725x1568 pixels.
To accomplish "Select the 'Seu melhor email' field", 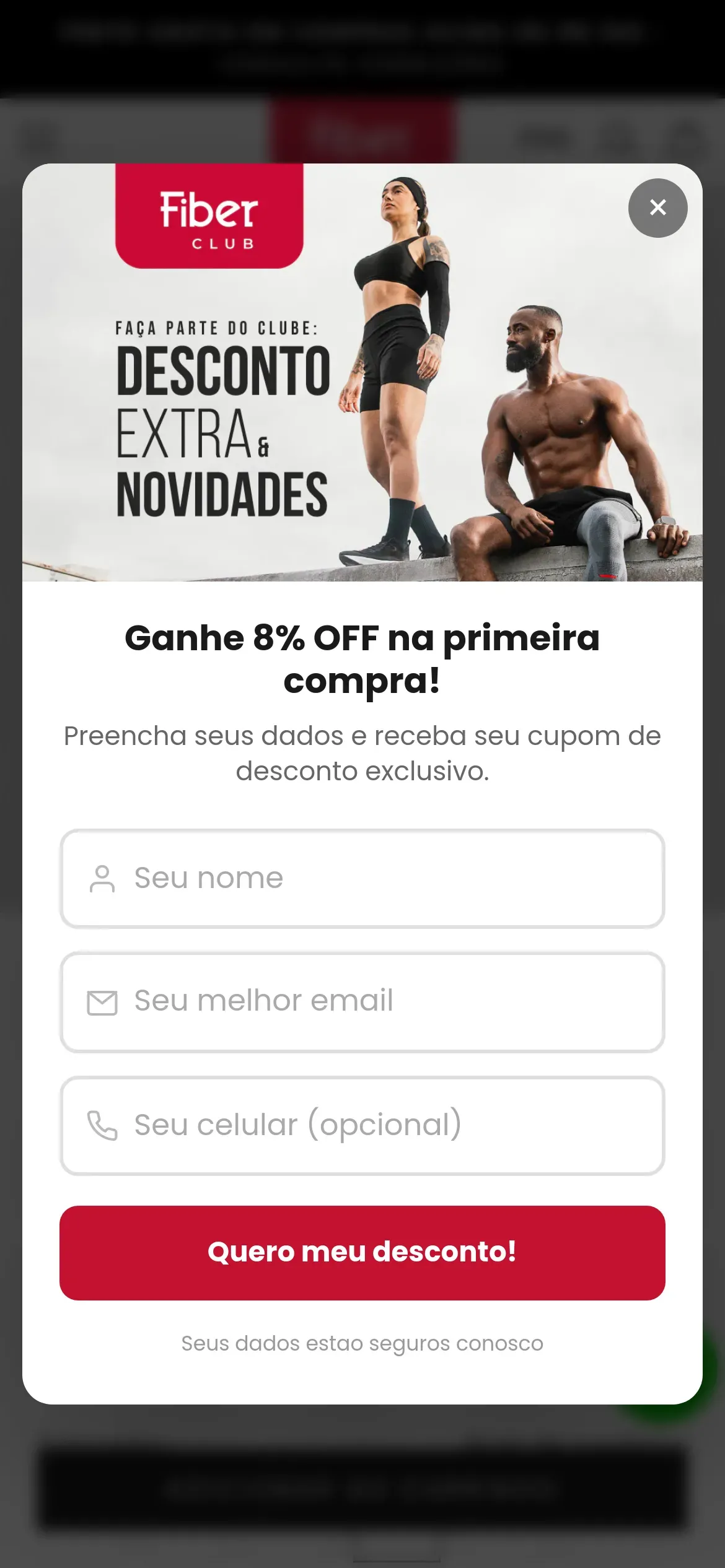I will tap(362, 1001).
